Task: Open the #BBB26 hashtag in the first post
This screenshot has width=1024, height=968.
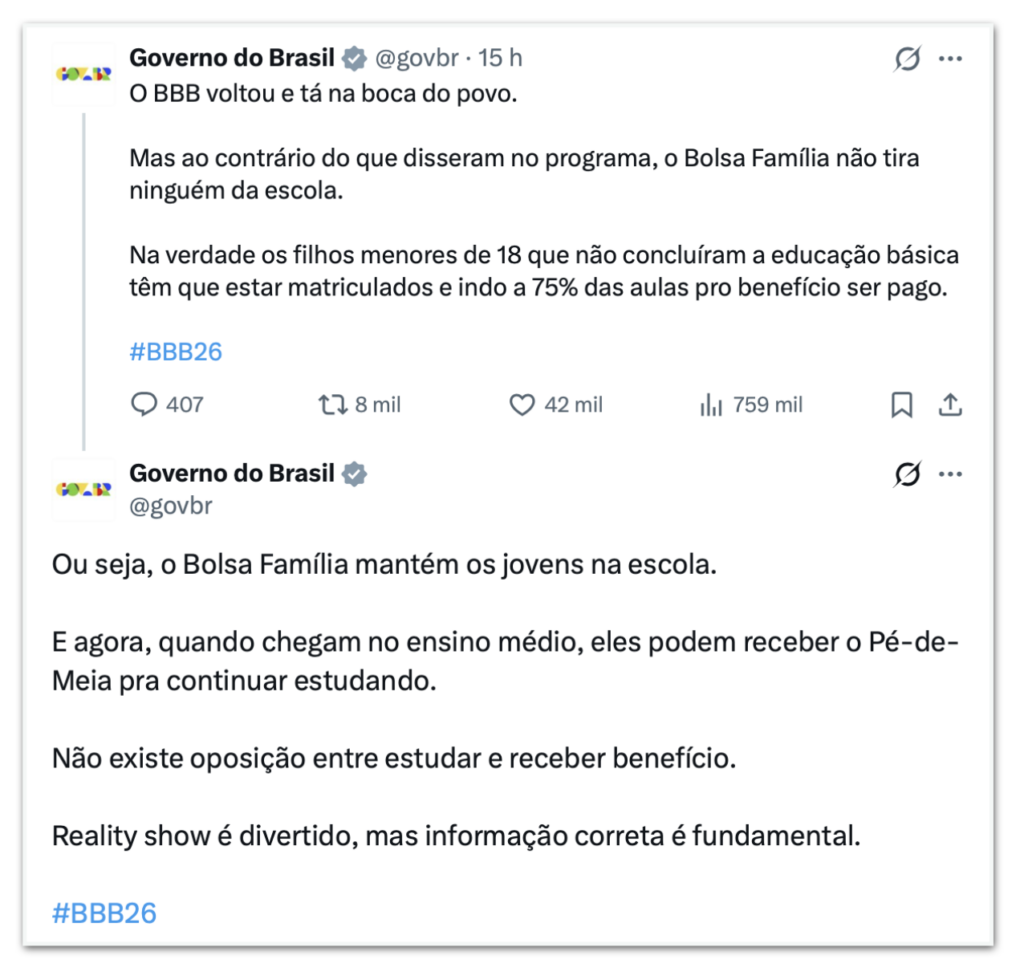Action: pyautogui.click(x=175, y=352)
